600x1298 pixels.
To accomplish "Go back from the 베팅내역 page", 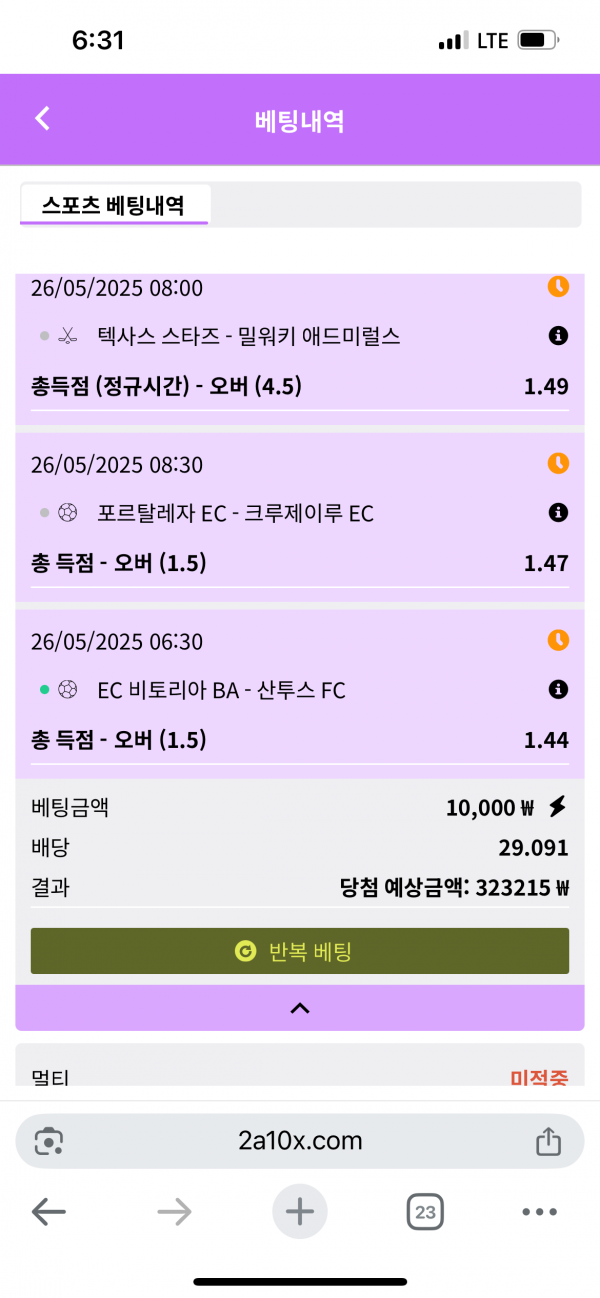I will pos(42,119).
